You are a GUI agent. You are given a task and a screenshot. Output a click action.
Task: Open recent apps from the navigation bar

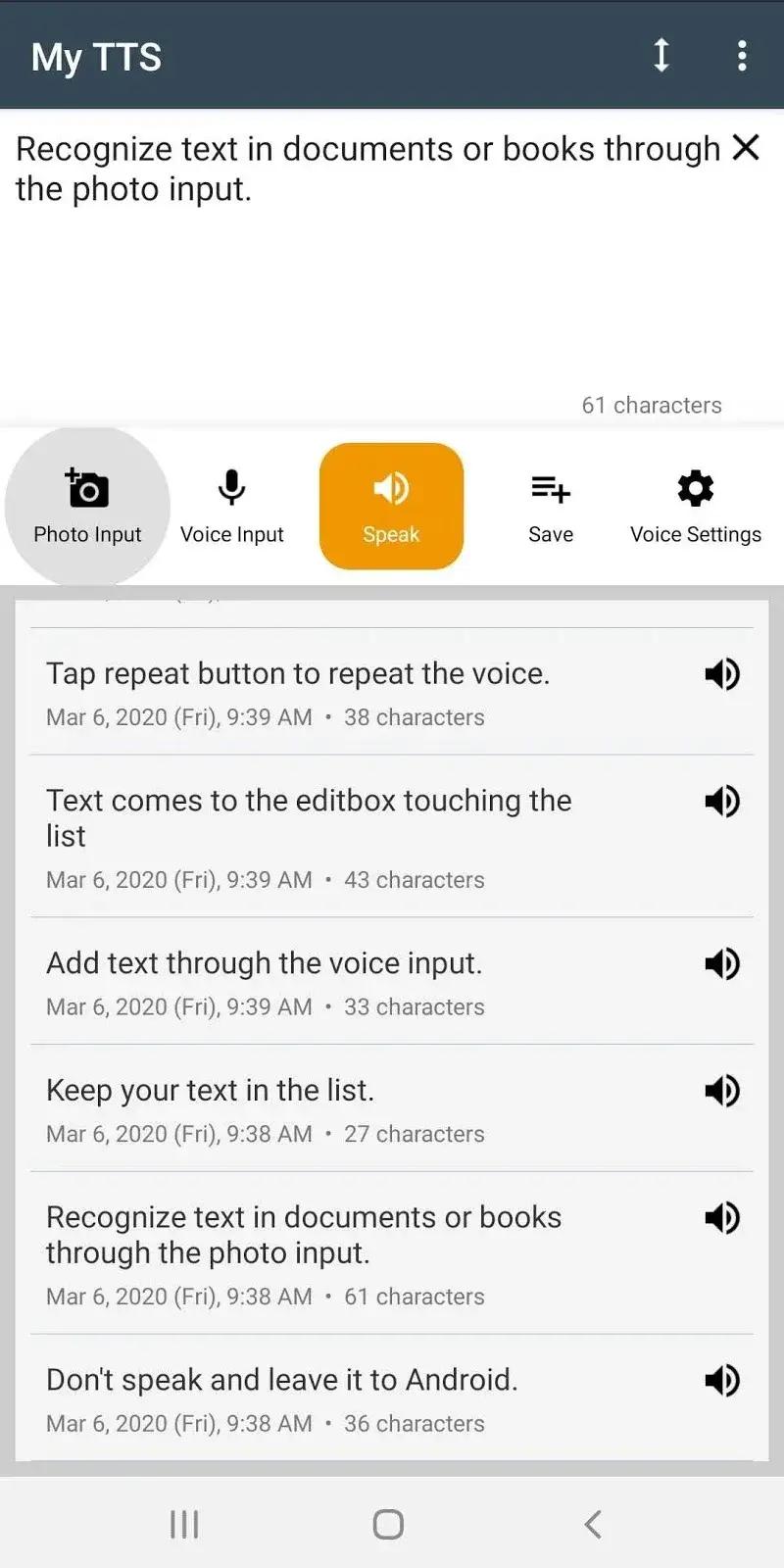pos(183,1524)
